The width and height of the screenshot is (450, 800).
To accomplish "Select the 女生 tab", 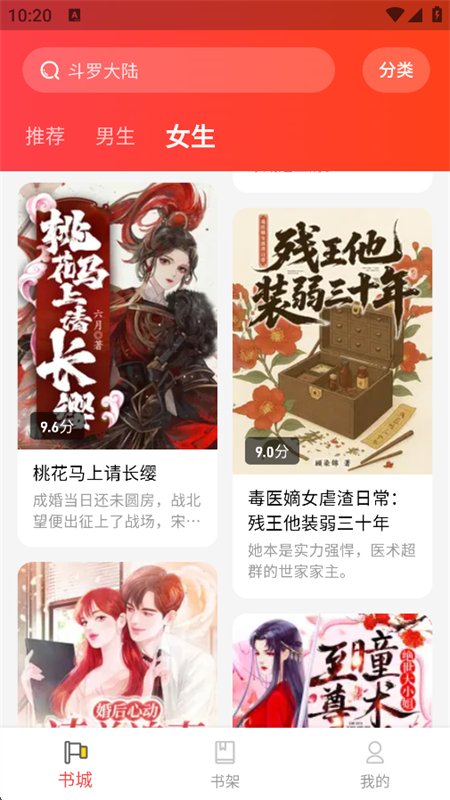I will point(190,136).
